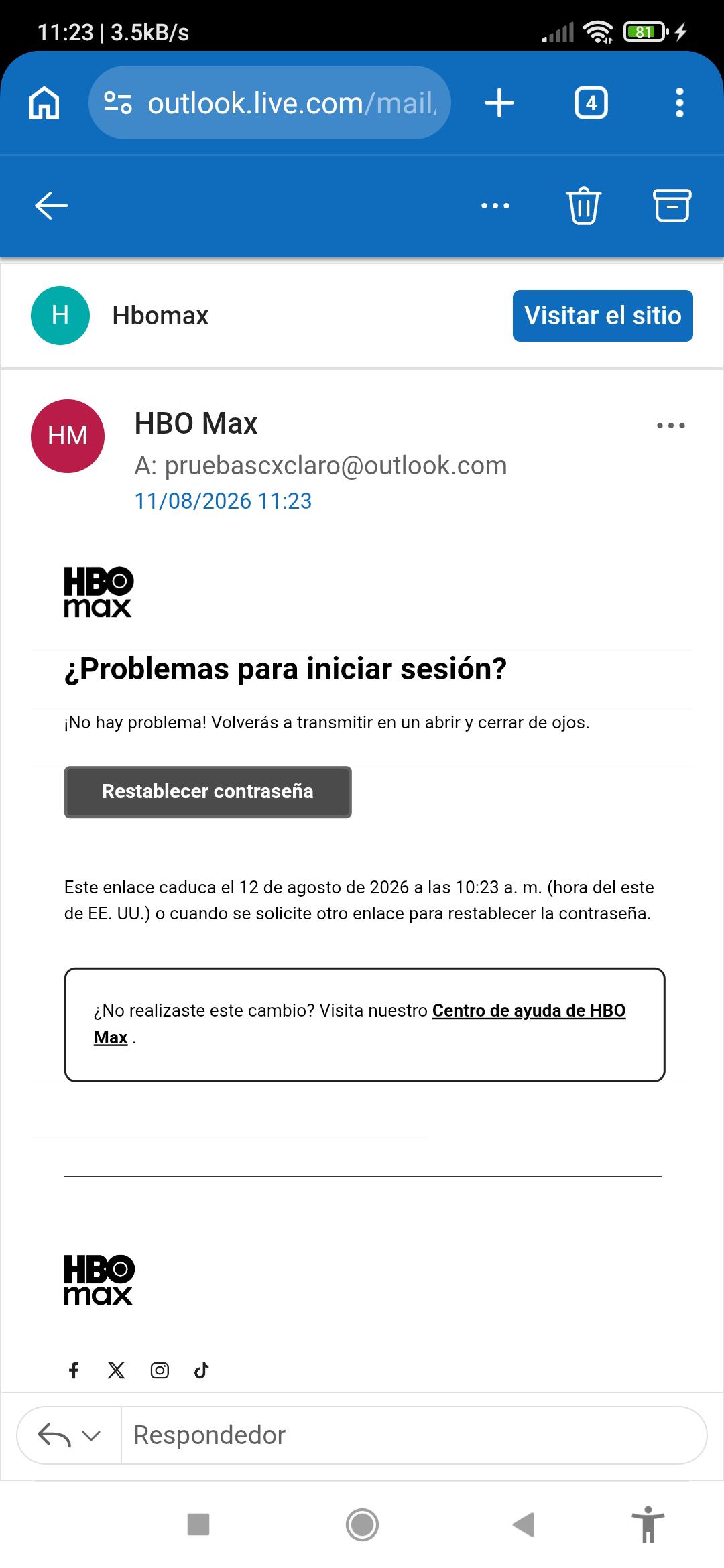Open HBO Max's Instagram icon
Image resolution: width=724 pixels, height=1568 pixels.
[x=160, y=1370]
